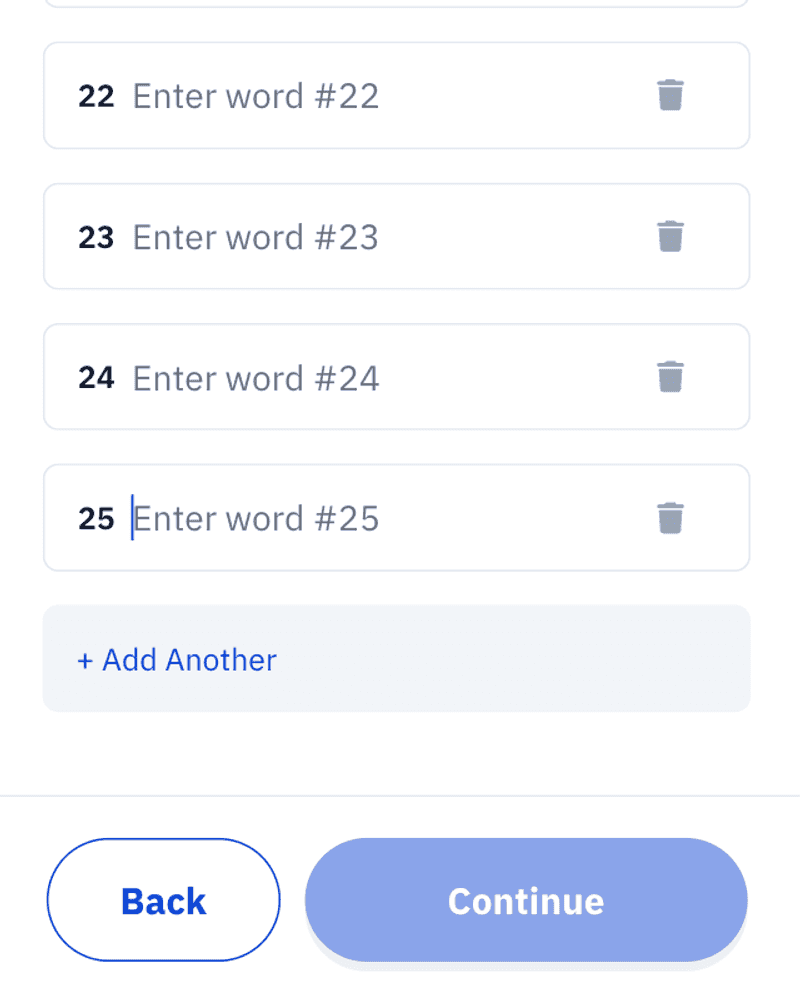Delete word #24 using its trash icon
This screenshot has width=800, height=1000.
tap(670, 377)
